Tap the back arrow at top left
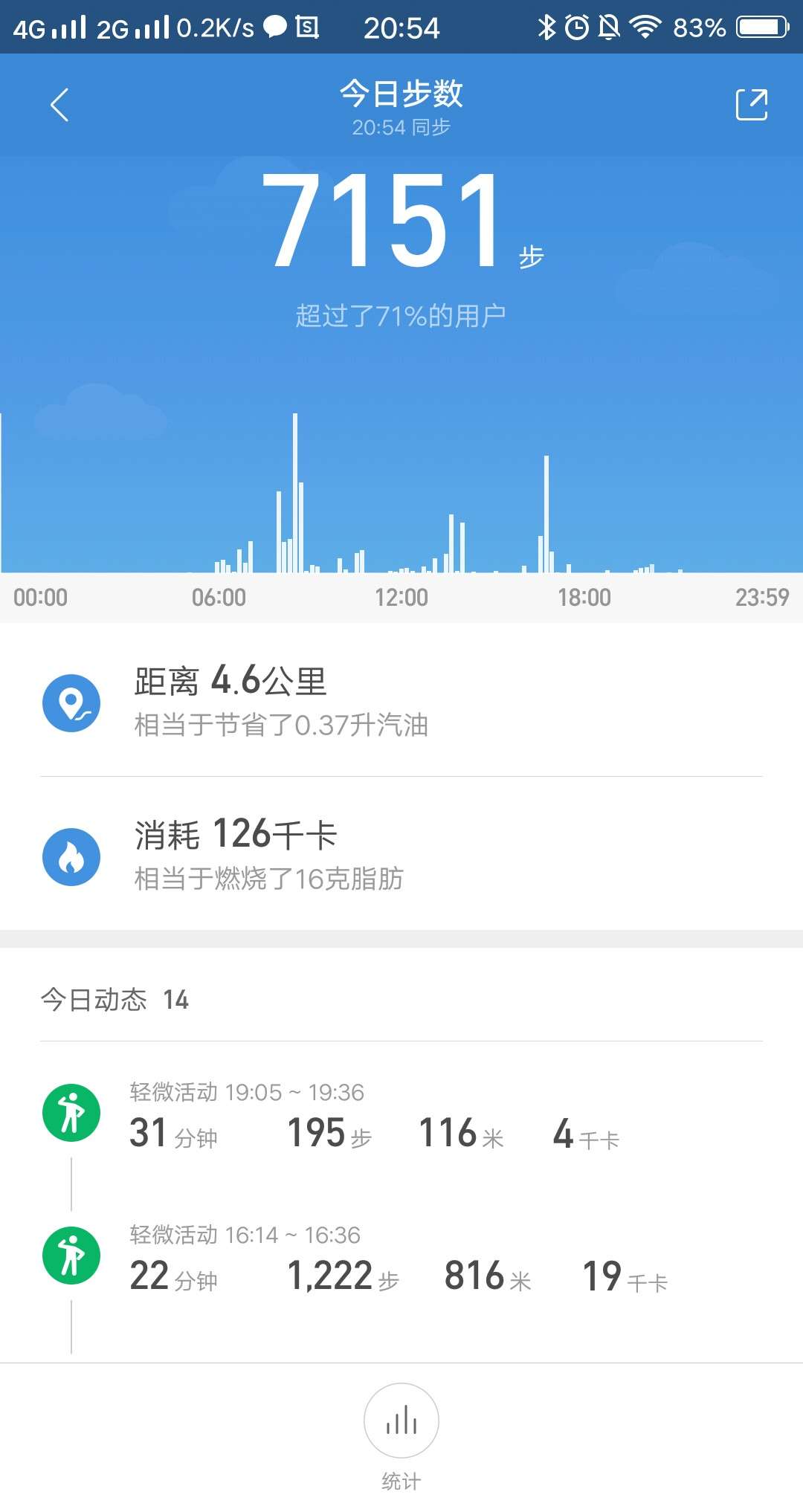The width and height of the screenshot is (803, 1512). [x=59, y=104]
